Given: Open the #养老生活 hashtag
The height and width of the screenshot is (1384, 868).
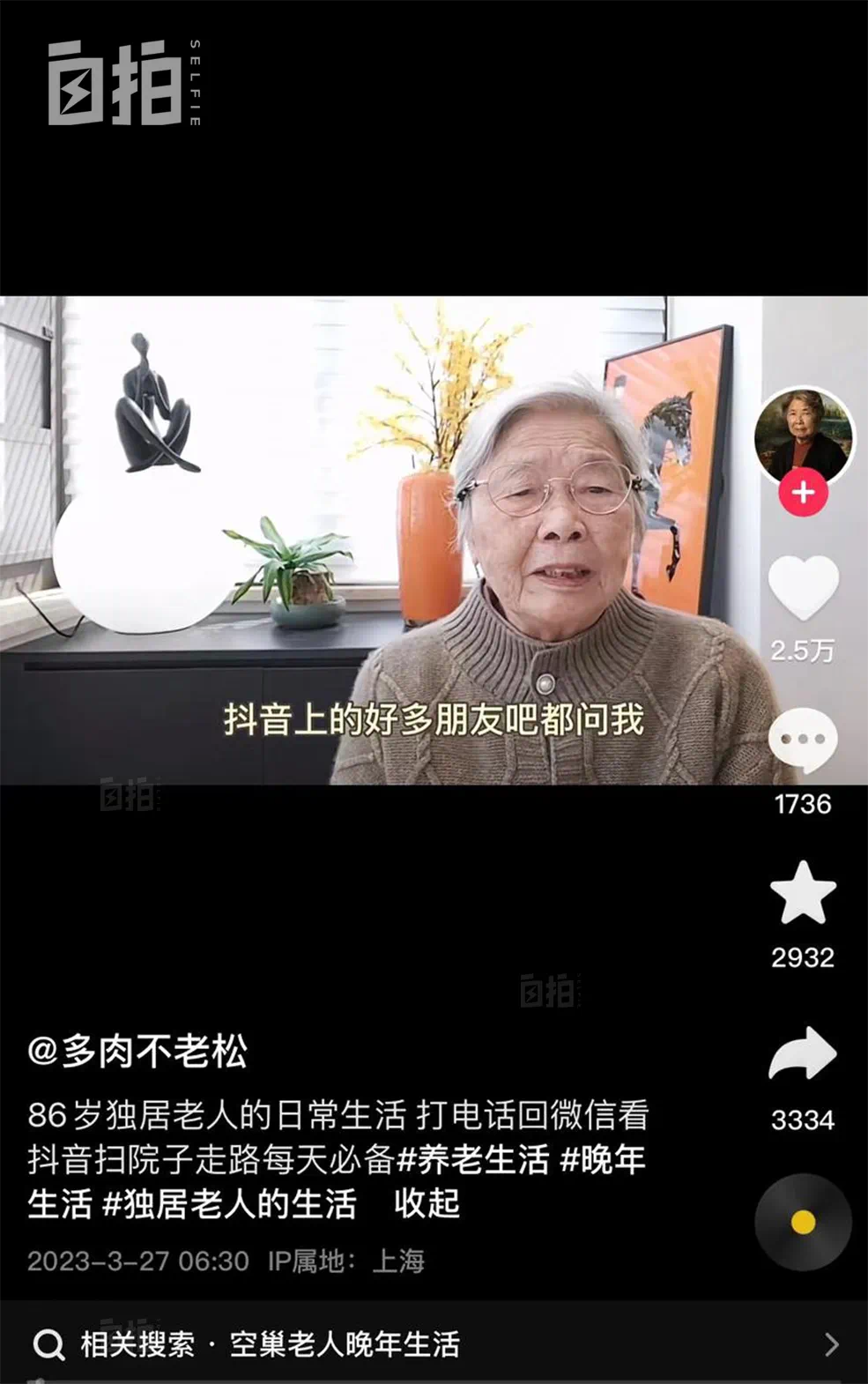Looking at the screenshot, I should click(473, 1159).
